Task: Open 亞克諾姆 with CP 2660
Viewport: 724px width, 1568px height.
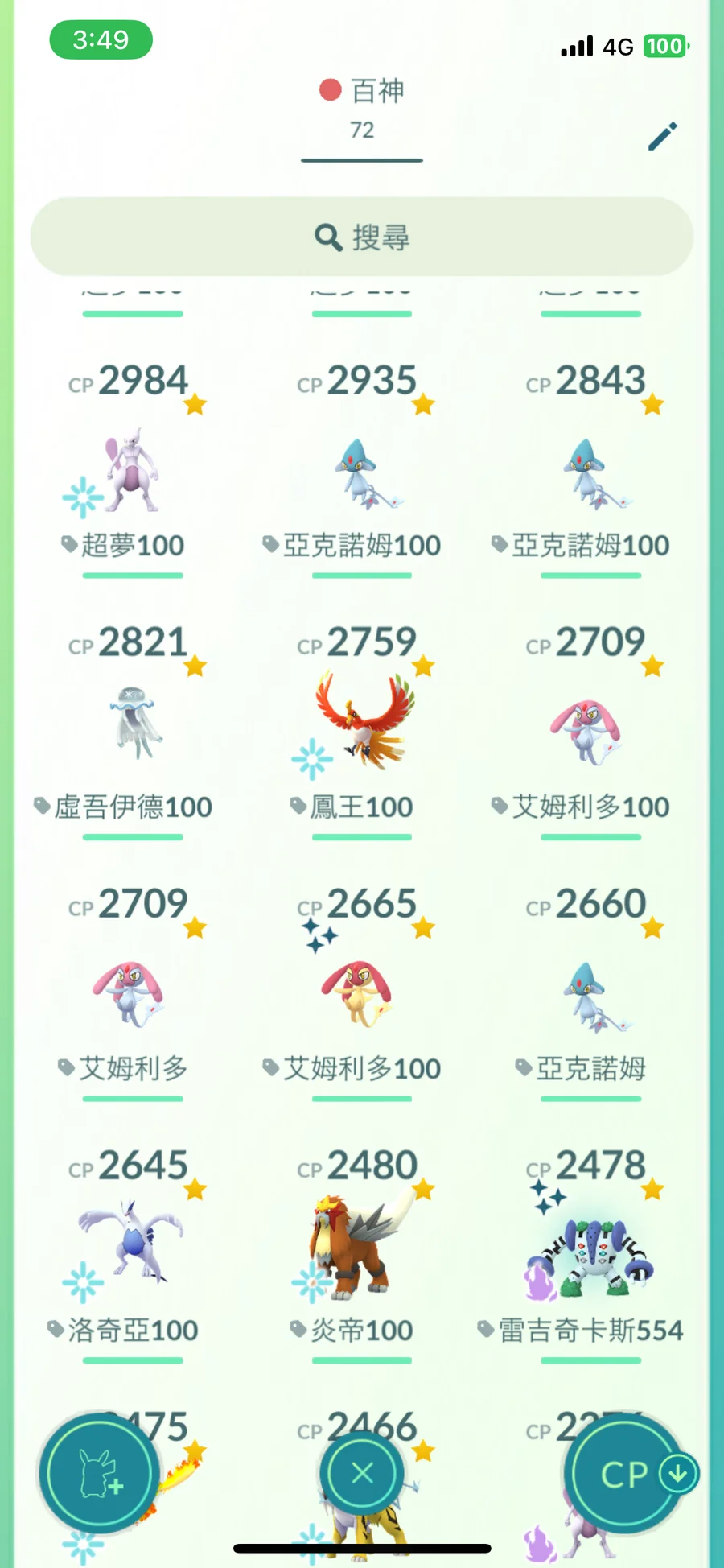Action: tap(591, 998)
